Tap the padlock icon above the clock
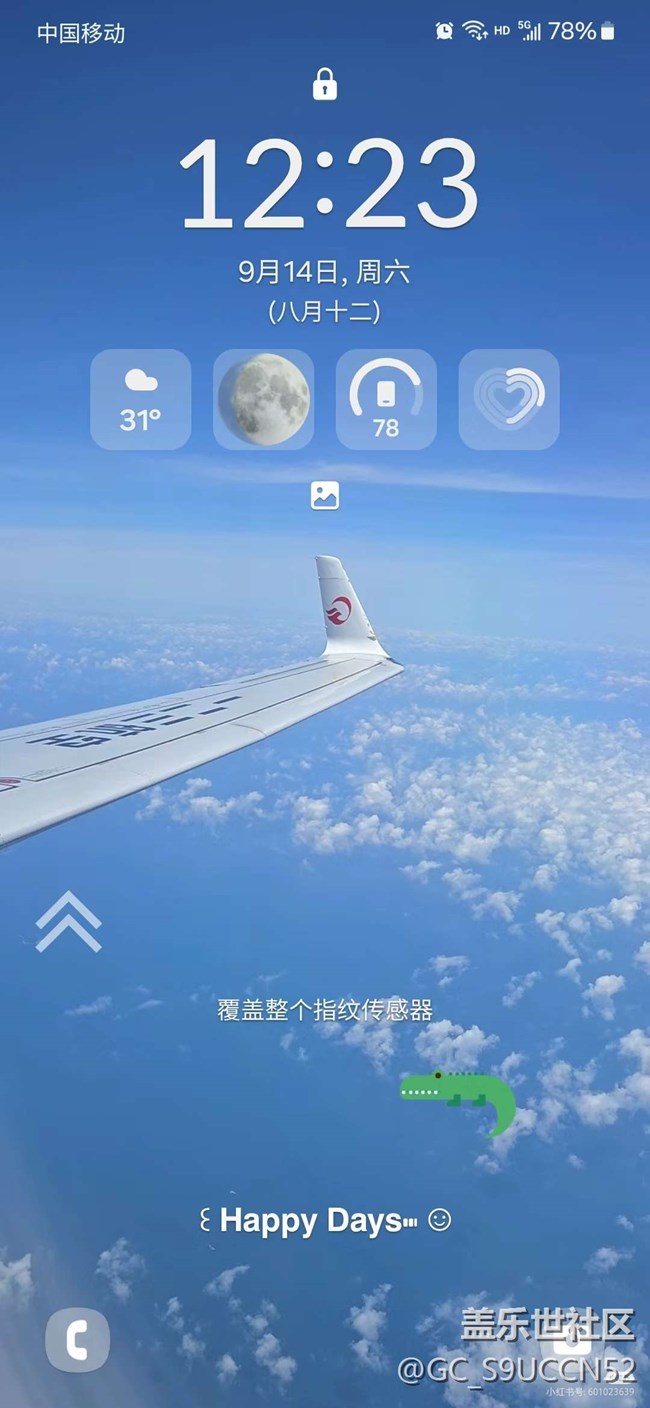Viewport: 650px width, 1408px height. pyautogui.click(x=324, y=85)
